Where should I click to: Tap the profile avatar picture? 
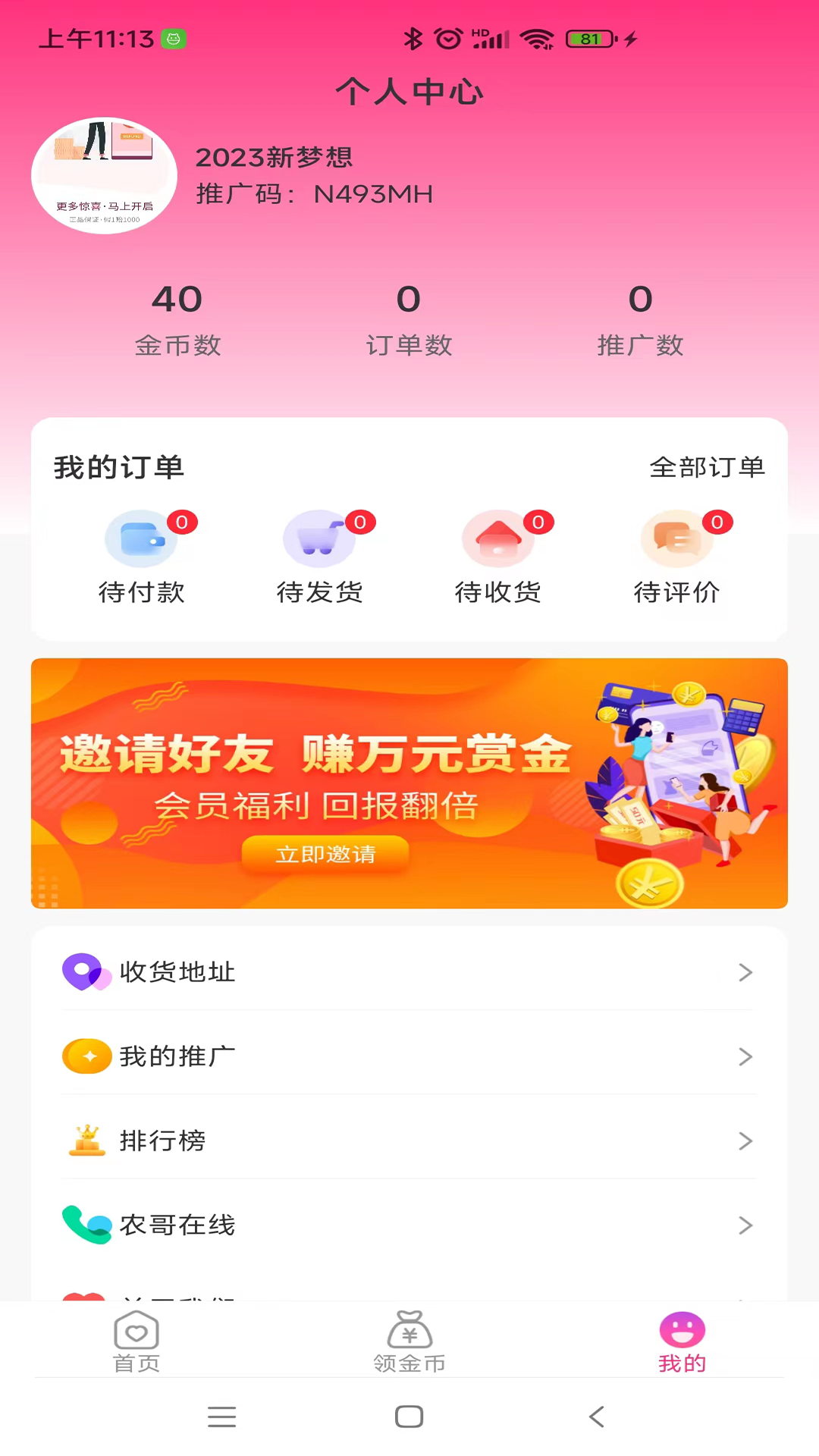click(104, 175)
